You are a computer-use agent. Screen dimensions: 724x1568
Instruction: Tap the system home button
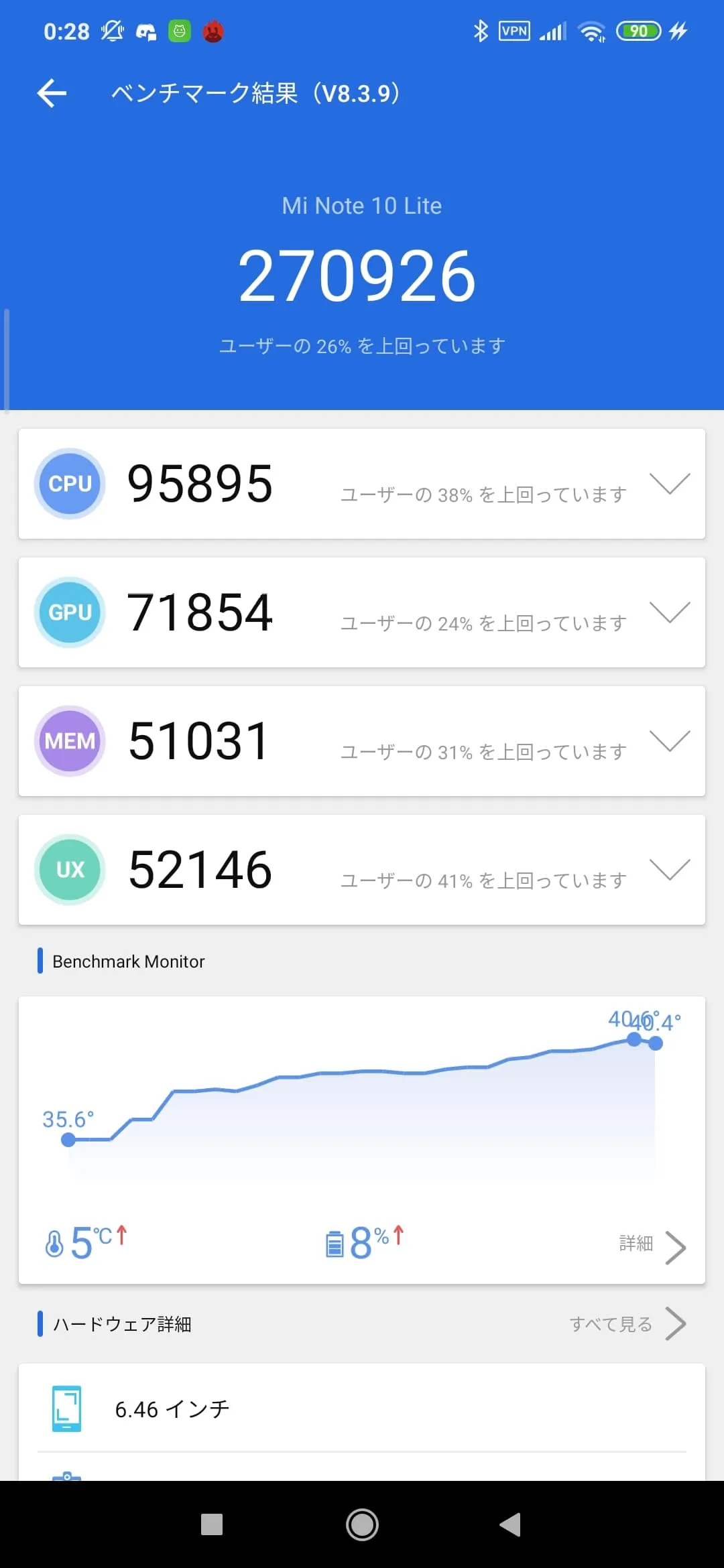coord(362,1525)
